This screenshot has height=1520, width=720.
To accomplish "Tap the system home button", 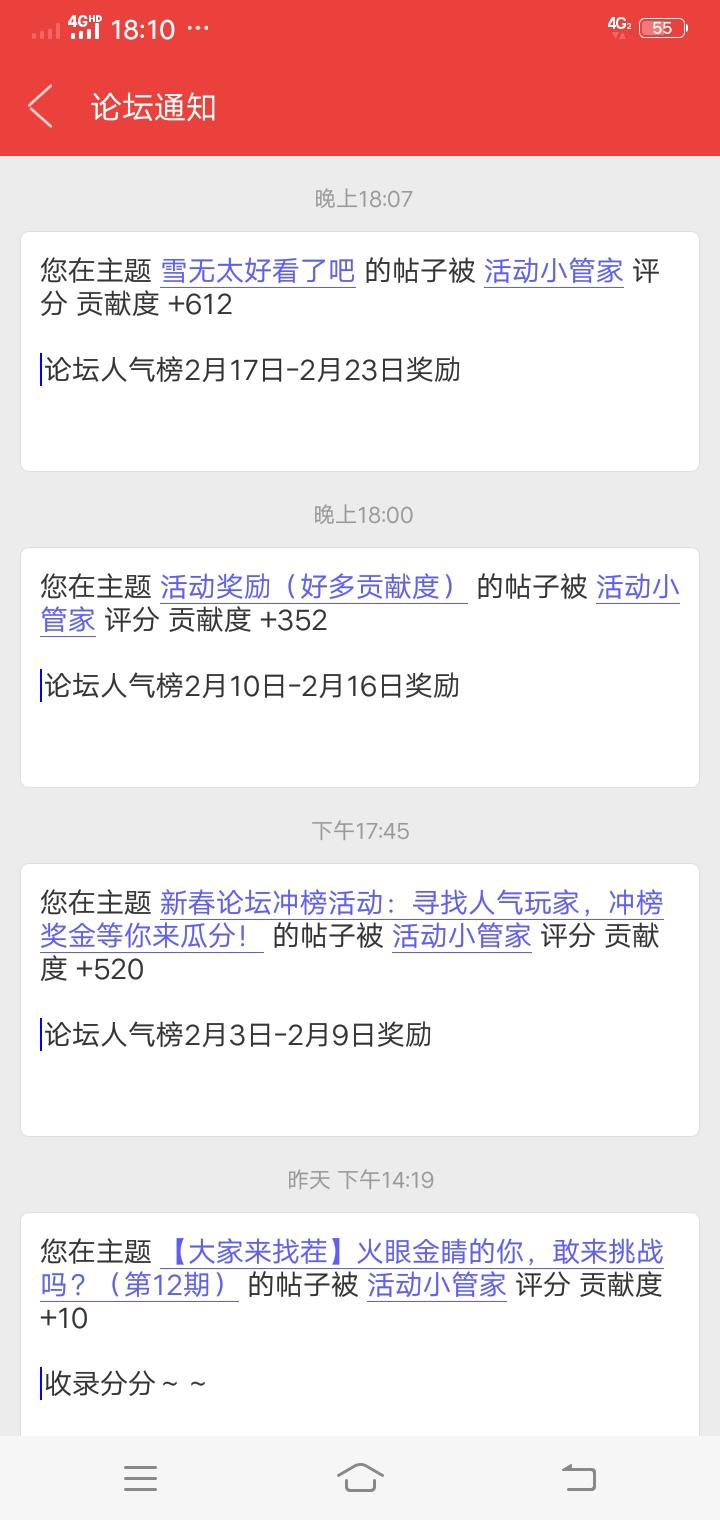I will (x=360, y=1477).
